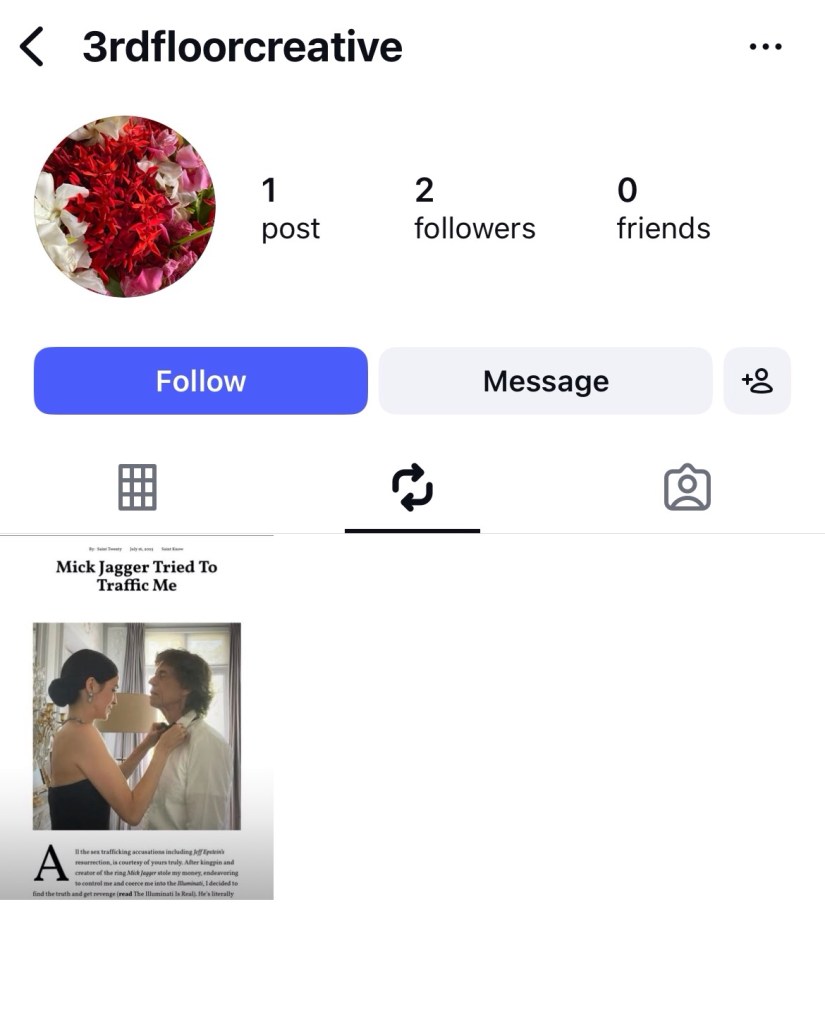
Task: Select the reposts tab
Action: pyautogui.click(x=412, y=488)
